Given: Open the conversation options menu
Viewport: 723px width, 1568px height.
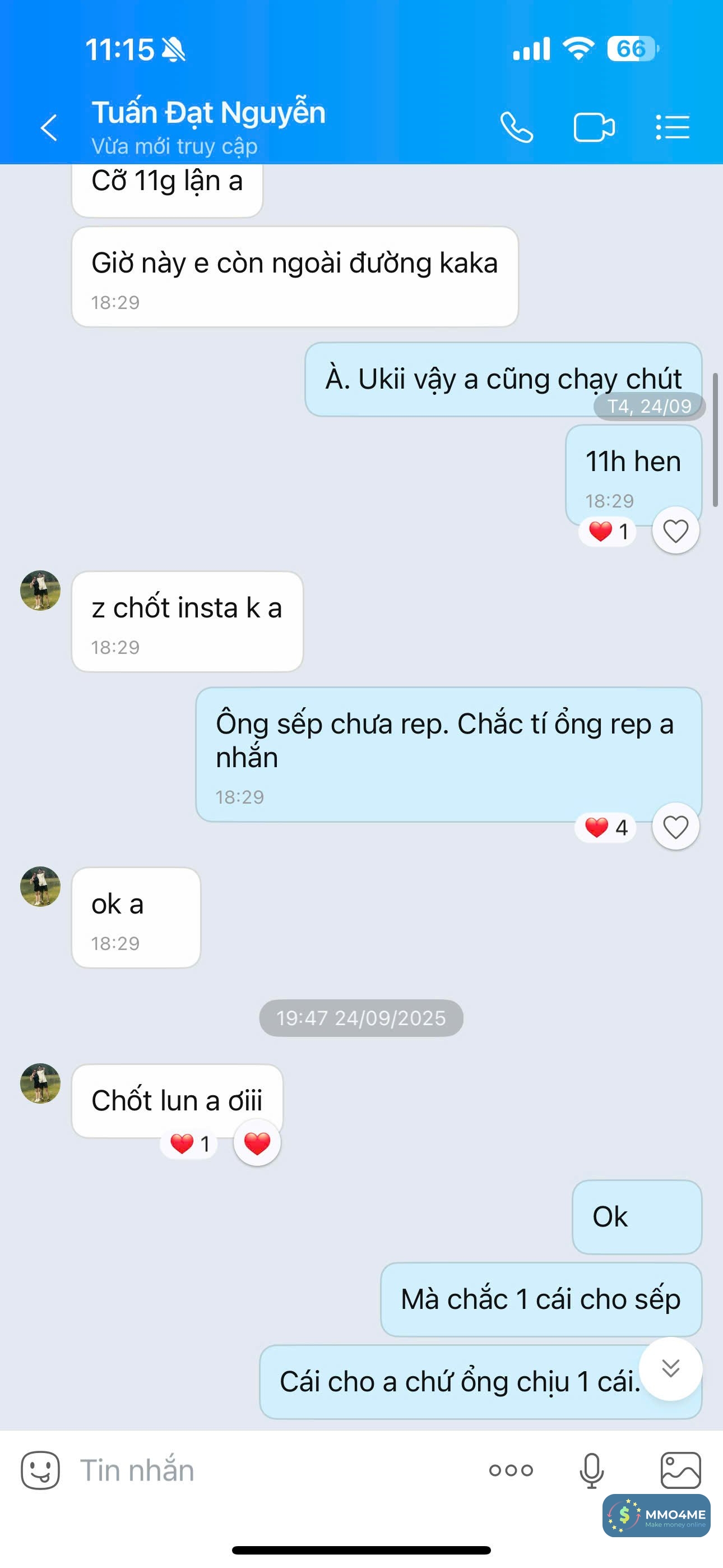Looking at the screenshot, I should (x=673, y=128).
